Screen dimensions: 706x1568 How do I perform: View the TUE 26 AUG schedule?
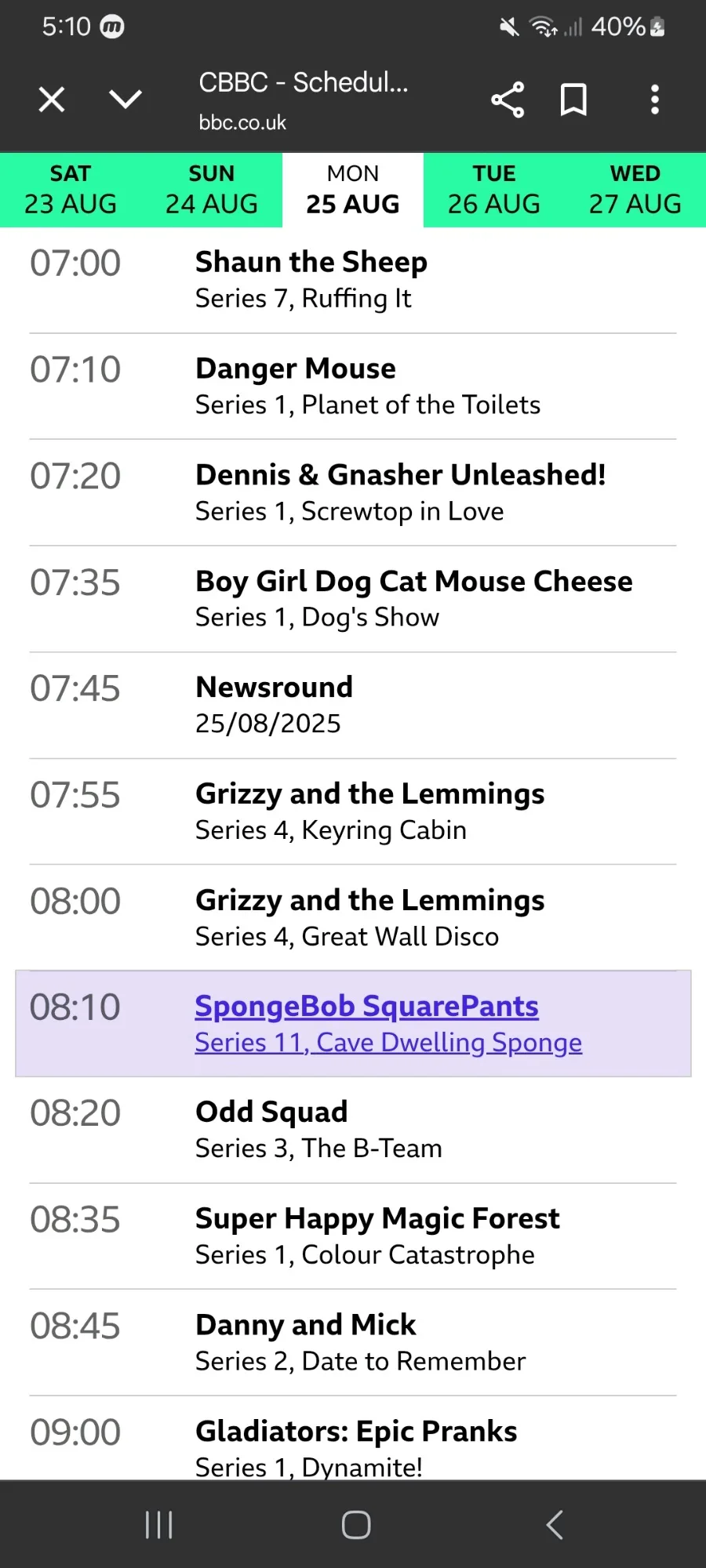point(494,190)
